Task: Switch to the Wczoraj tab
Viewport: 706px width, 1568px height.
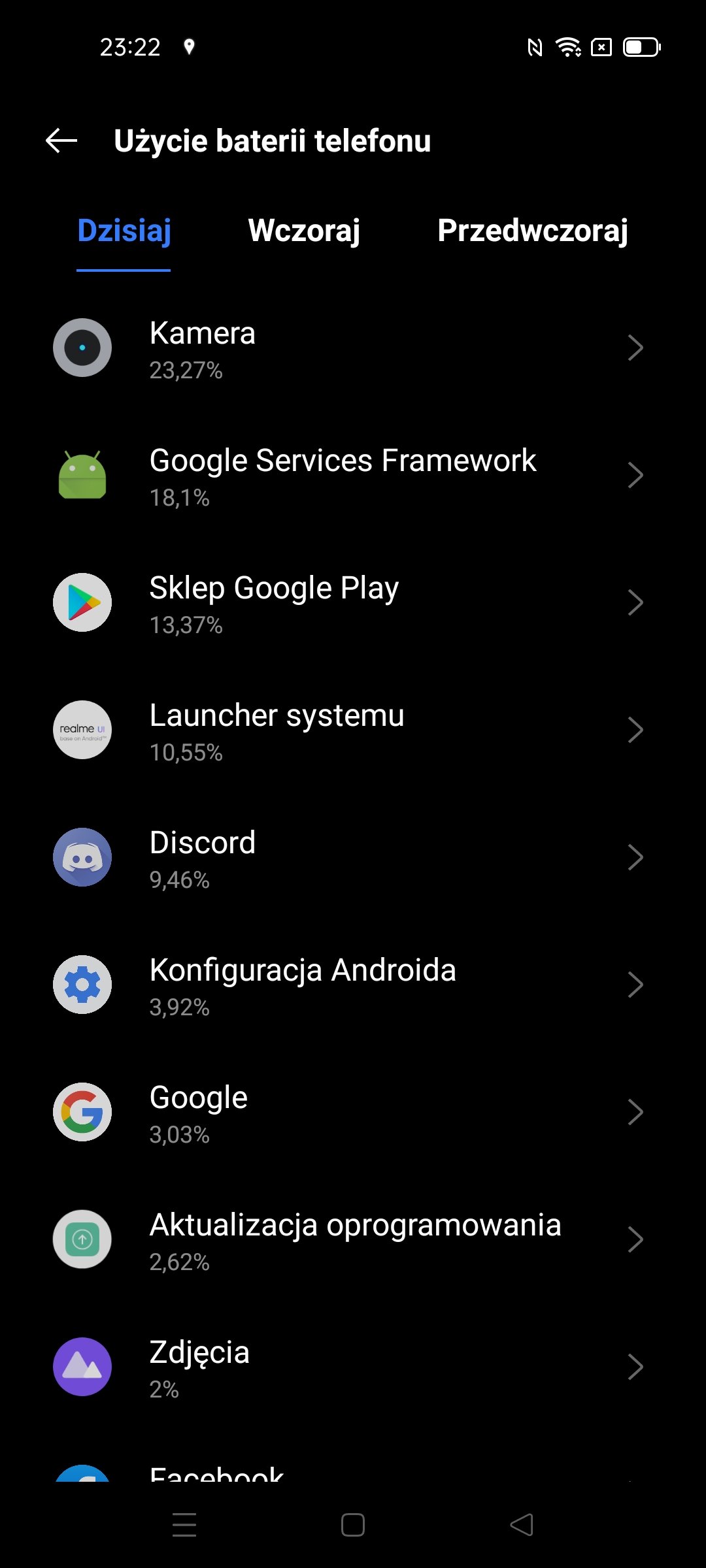Action: point(304,231)
